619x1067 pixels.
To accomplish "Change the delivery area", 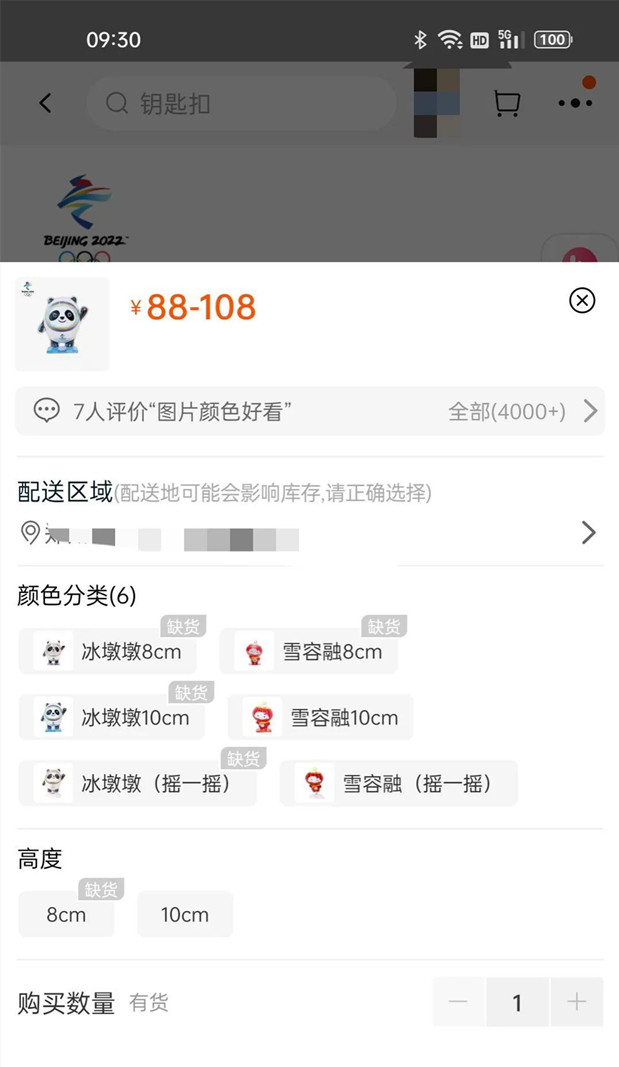I will click(588, 533).
